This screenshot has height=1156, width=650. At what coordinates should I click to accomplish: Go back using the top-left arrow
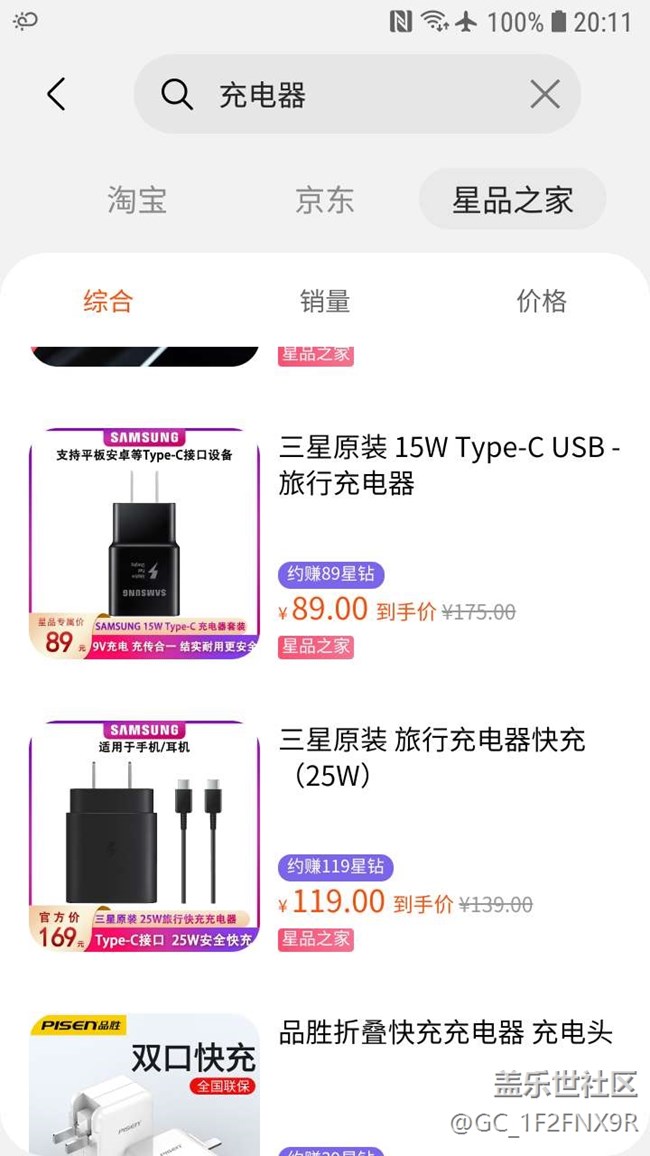(56, 95)
